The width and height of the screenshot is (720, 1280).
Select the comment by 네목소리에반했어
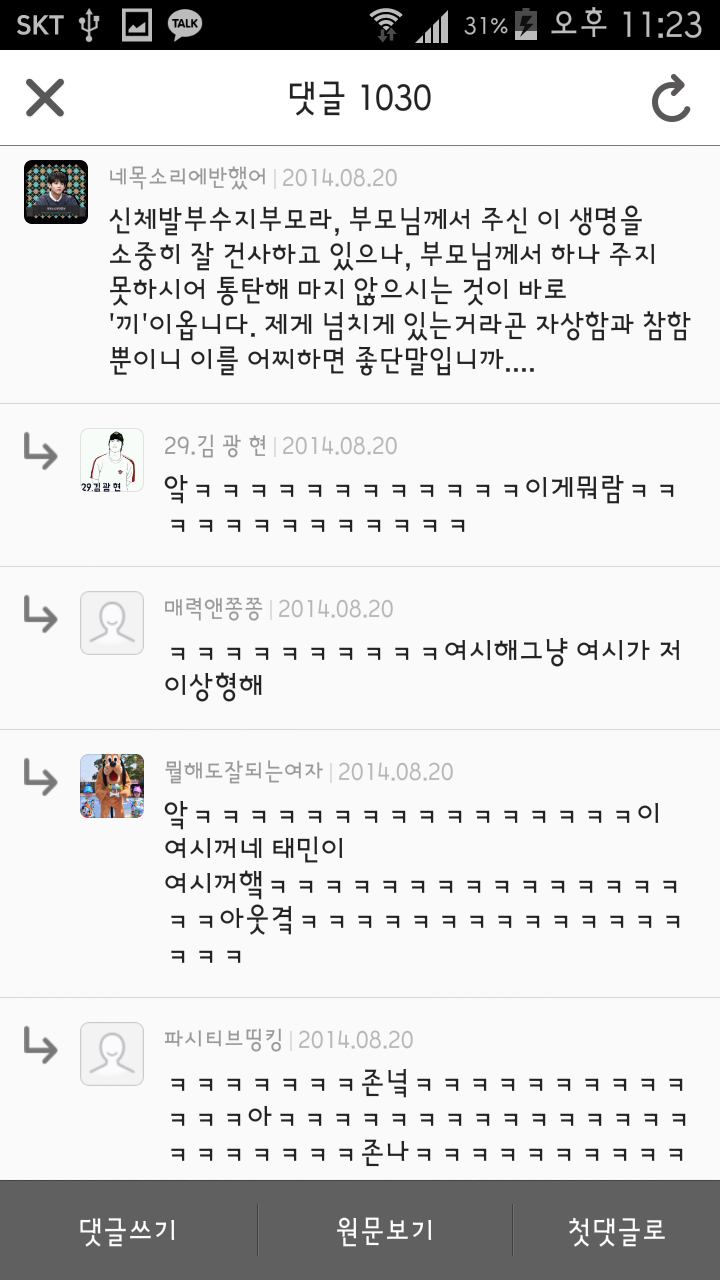pyautogui.click(x=400, y=290)
